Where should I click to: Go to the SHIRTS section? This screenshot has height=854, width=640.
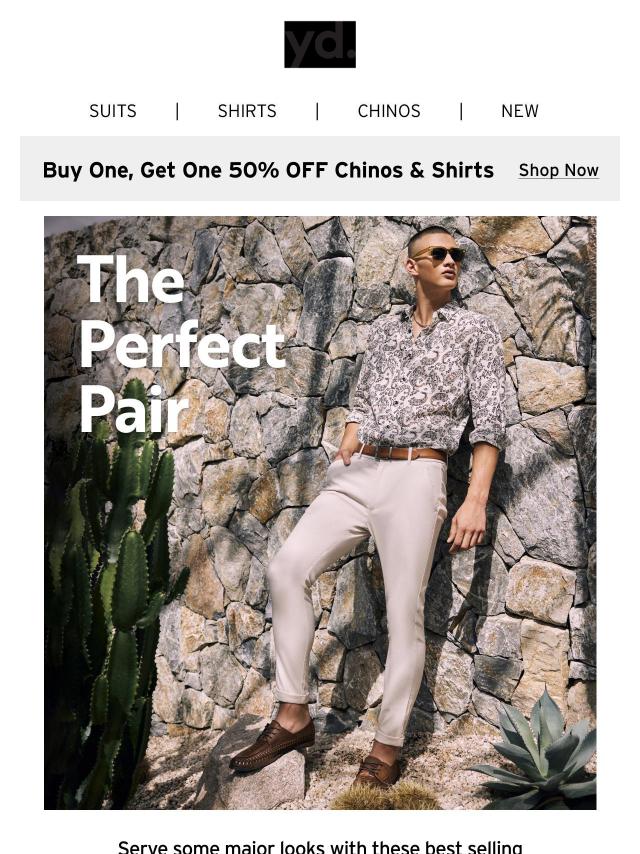tap(247, 111)
